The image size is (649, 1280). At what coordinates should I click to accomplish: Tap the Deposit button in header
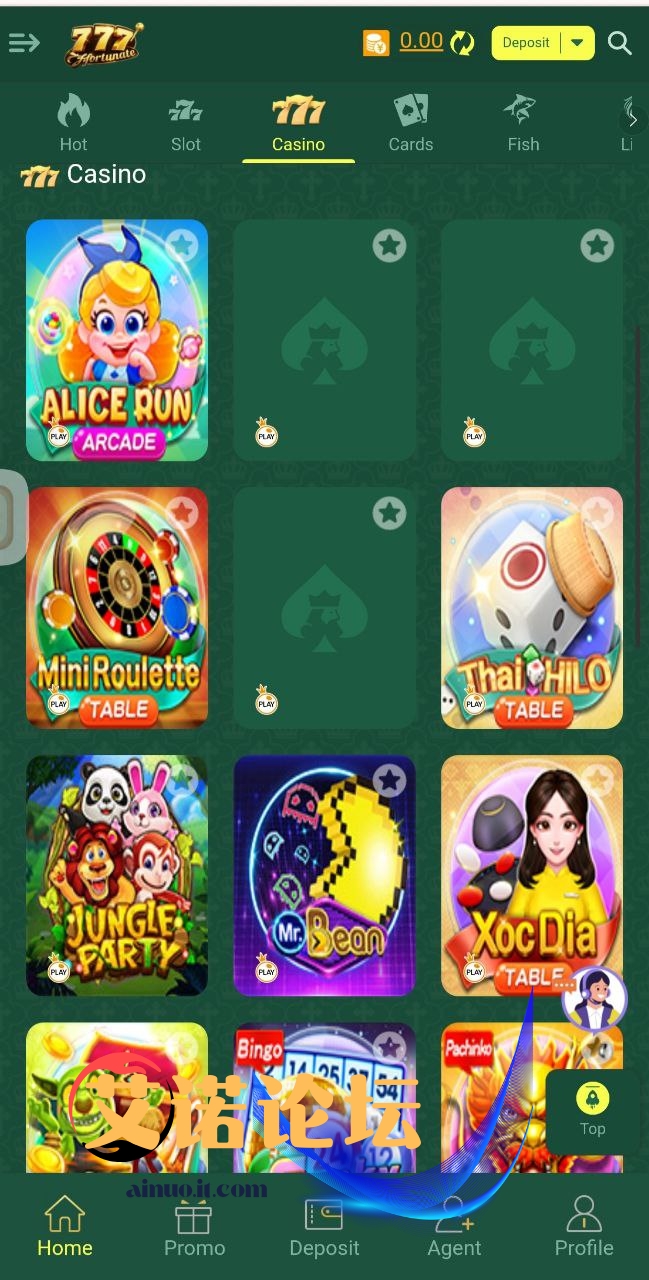coord(526,43)
